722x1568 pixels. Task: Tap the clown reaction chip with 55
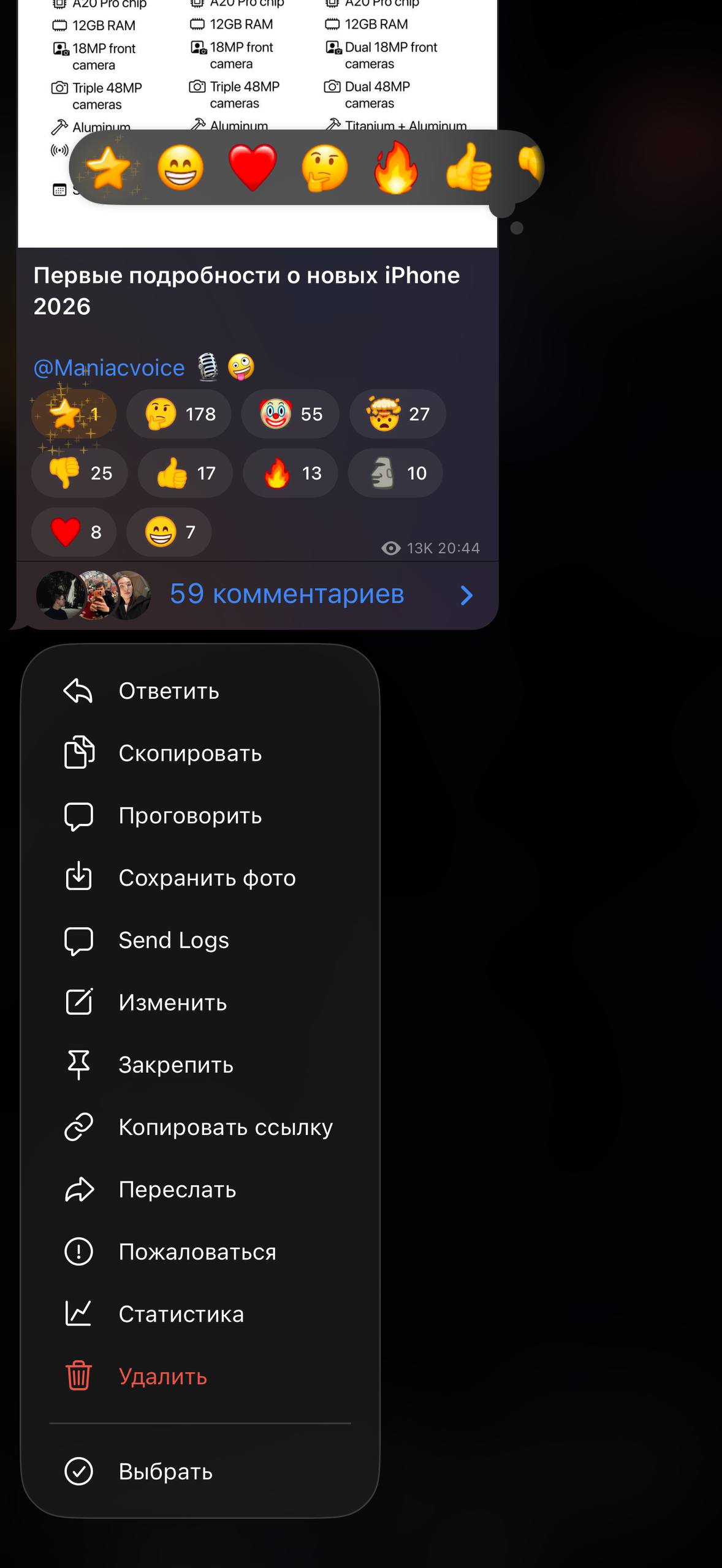[x=291, y=414]
